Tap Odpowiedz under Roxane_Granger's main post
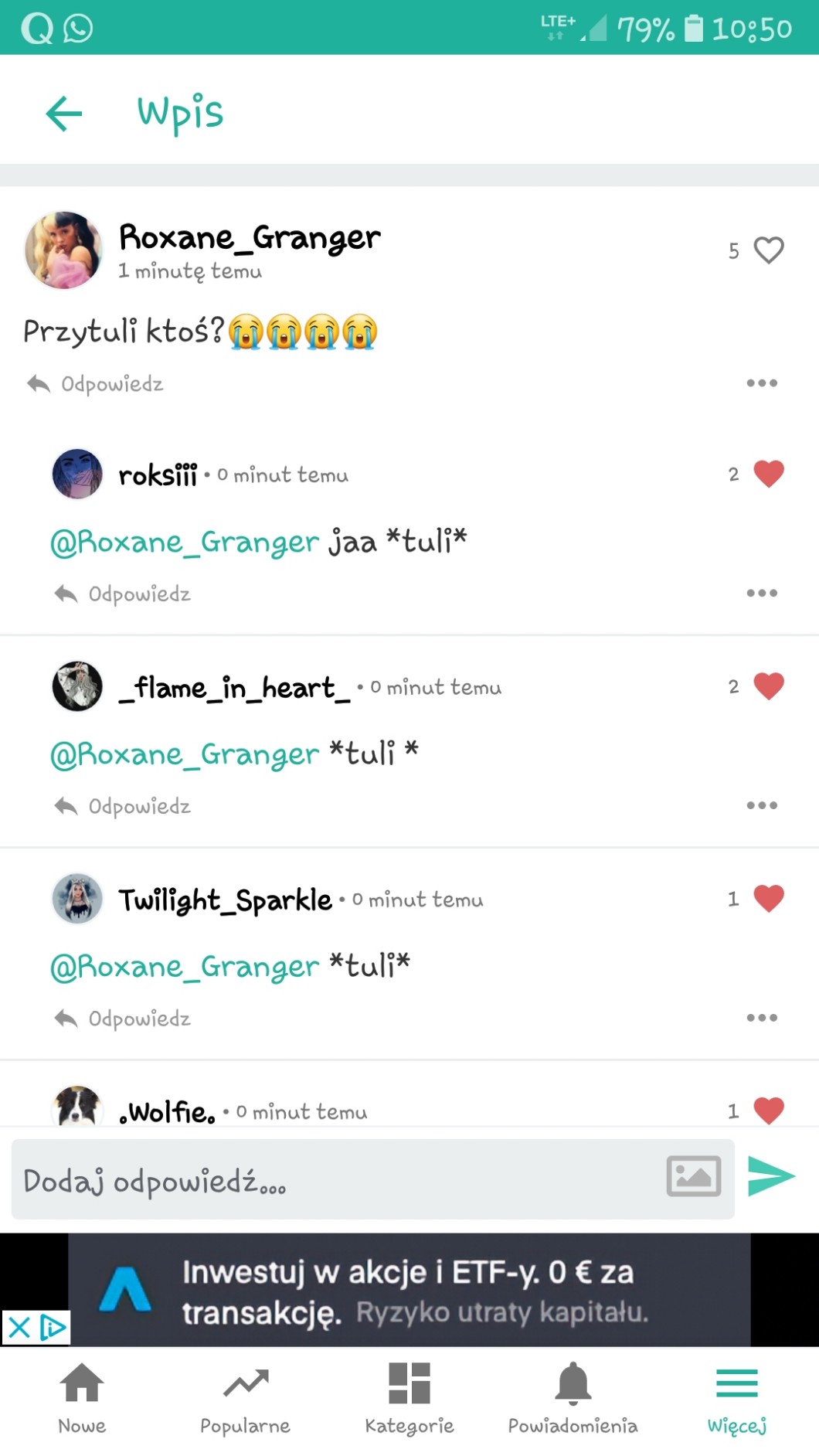 [x=96, y=384]
